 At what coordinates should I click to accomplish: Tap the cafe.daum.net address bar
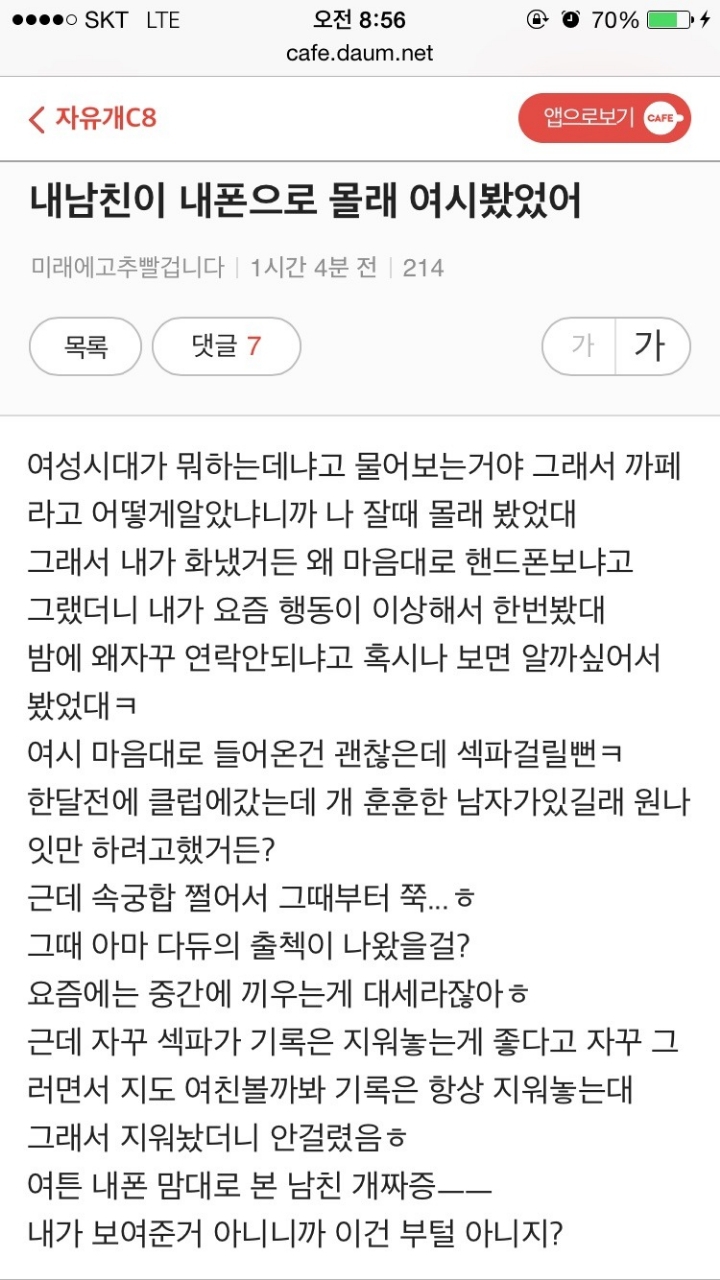tap(360, 53)
